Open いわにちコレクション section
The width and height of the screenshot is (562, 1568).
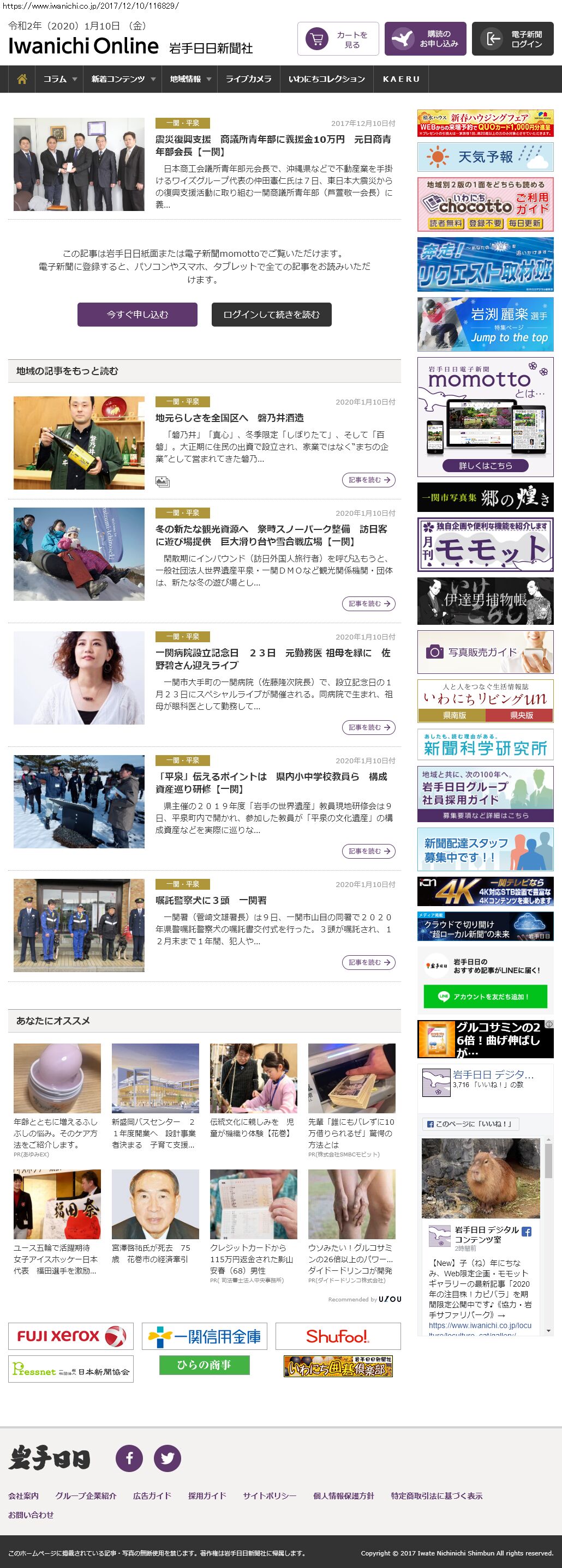pyautogui.click(x=326, y=79)
